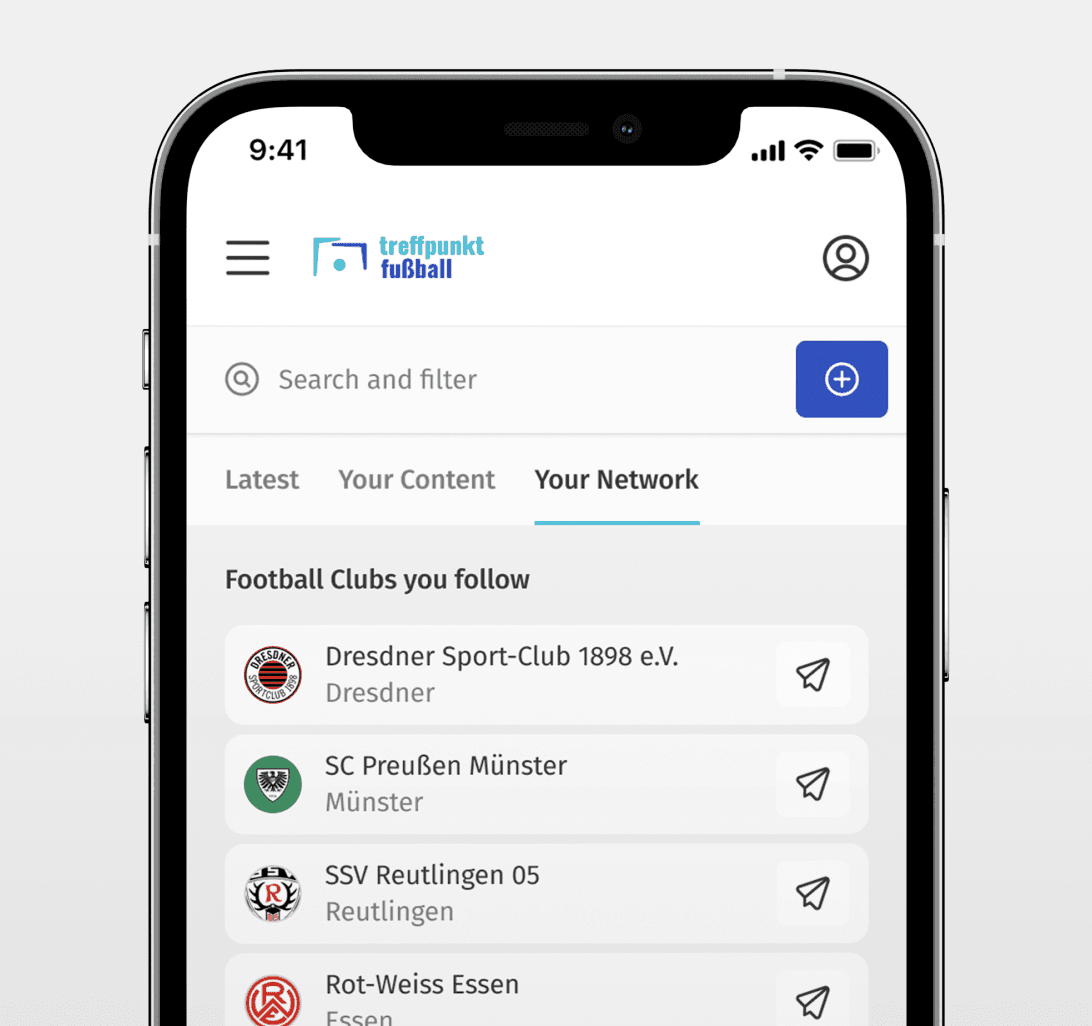Screen dimensions: 1092x1026
Task: Open the user profile icon
Action: click(x=845, y=258)
